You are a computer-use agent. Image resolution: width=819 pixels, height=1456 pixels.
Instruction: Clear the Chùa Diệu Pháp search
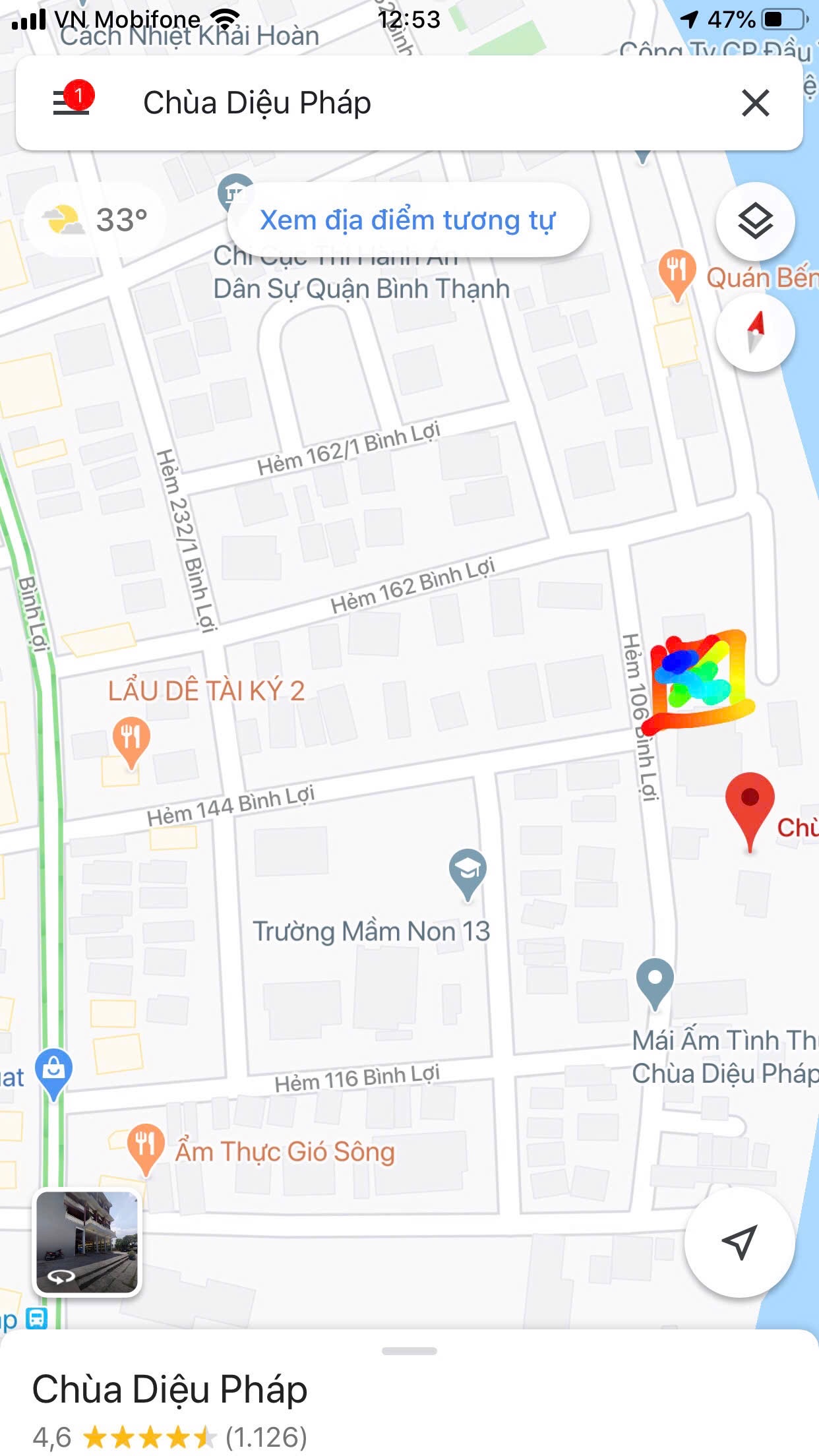click(x=755, y=104)
